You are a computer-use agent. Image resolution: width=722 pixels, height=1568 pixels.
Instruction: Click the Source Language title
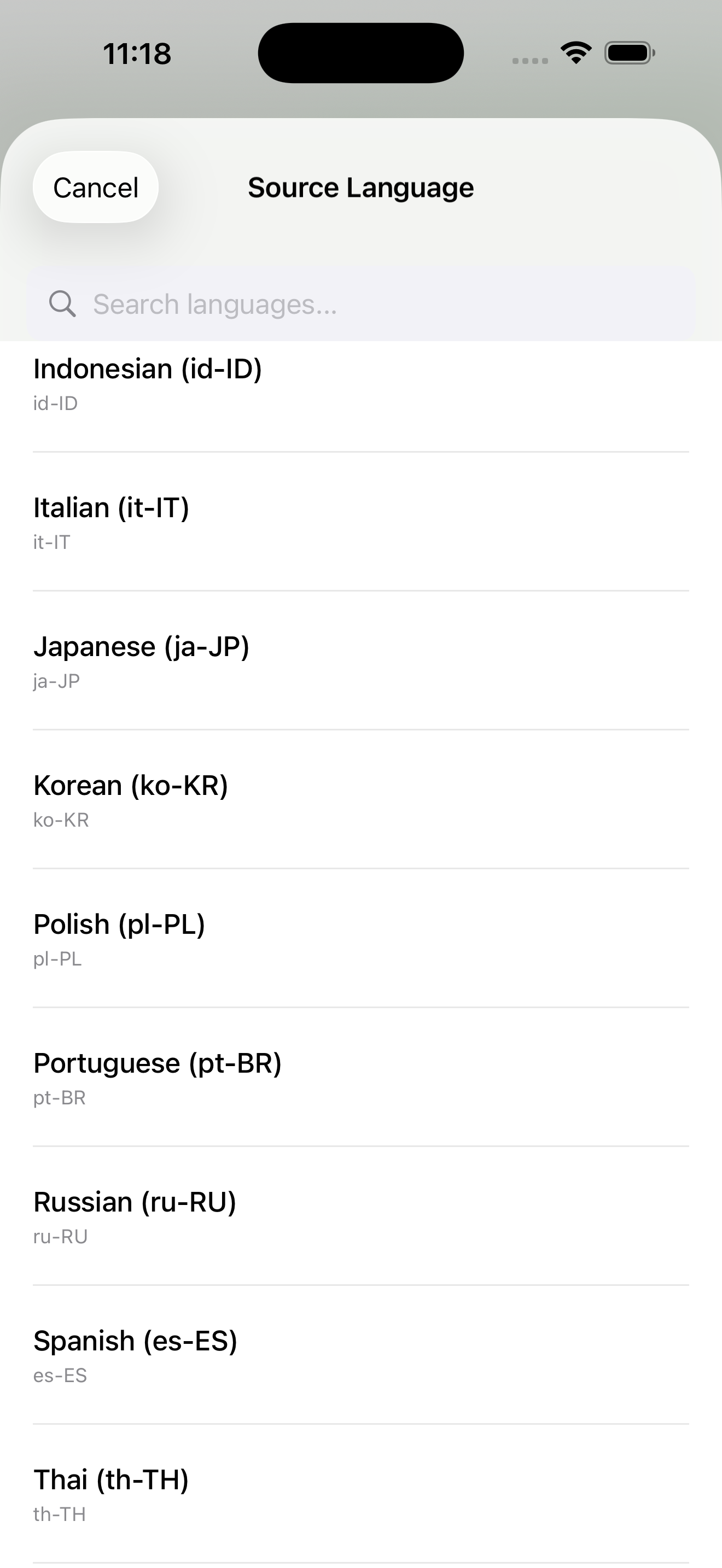(x=360, y=187)
